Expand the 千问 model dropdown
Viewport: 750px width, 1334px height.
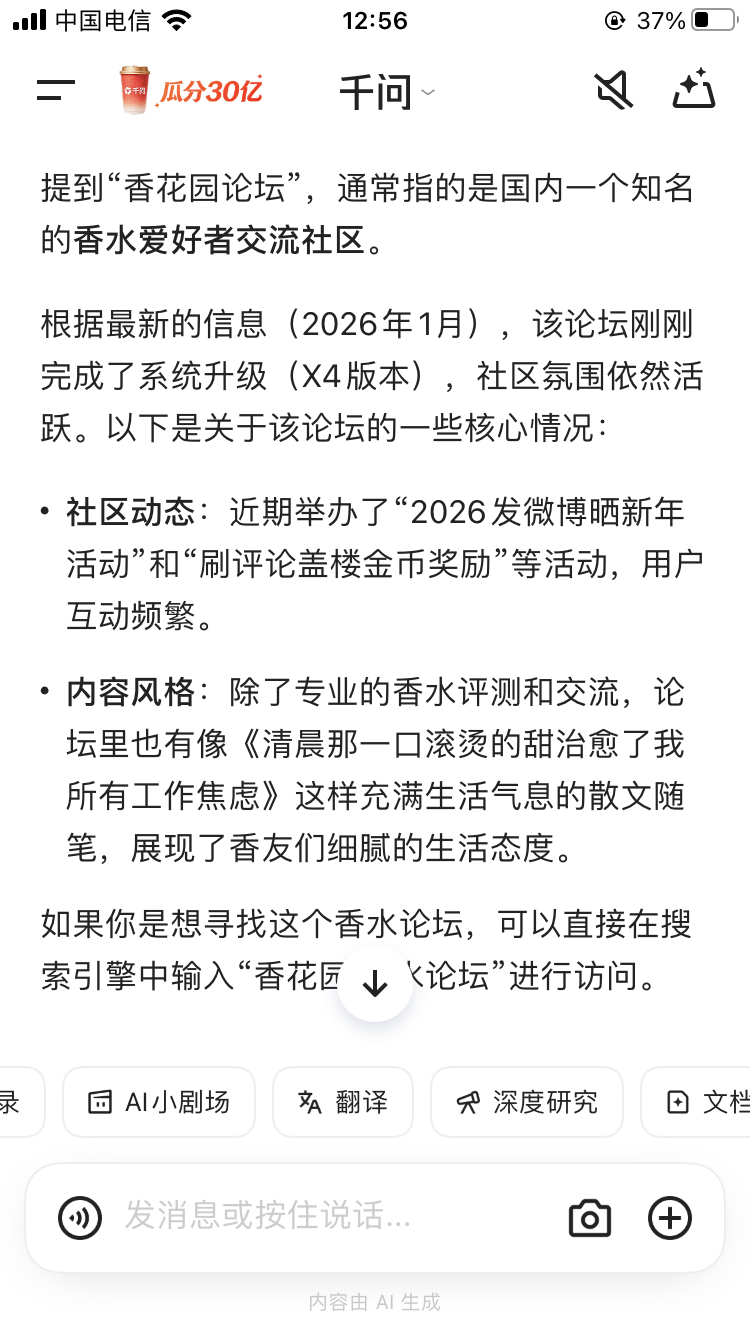386,92
